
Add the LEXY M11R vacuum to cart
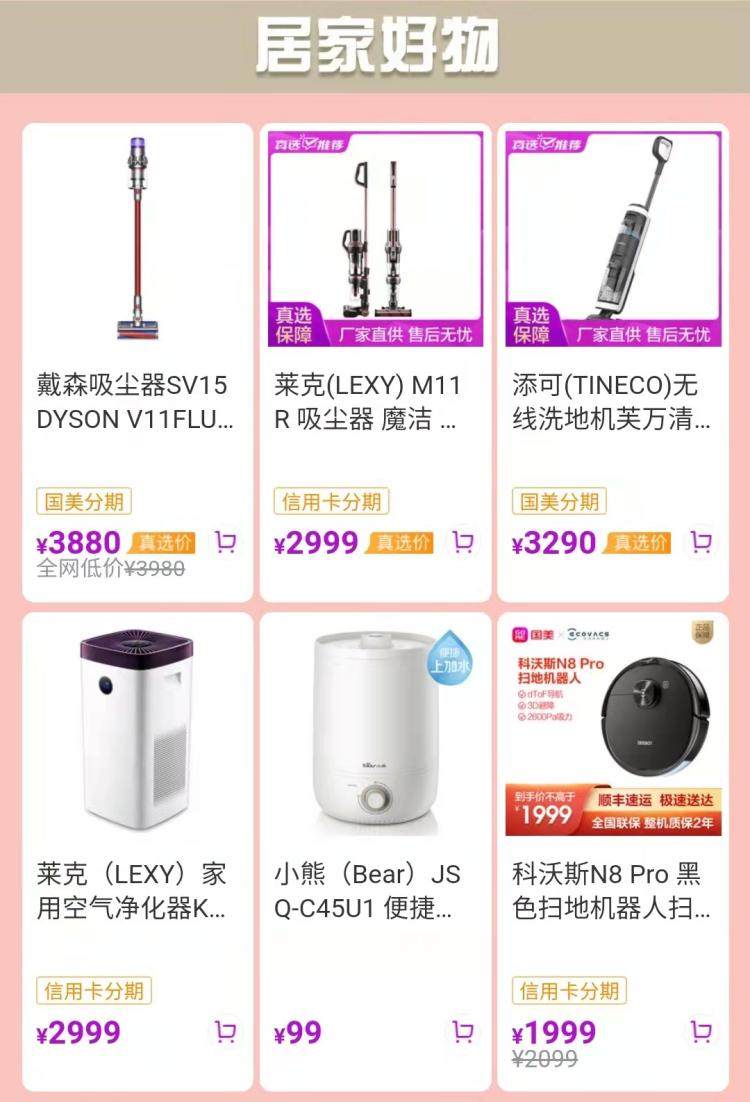[463, 542]
